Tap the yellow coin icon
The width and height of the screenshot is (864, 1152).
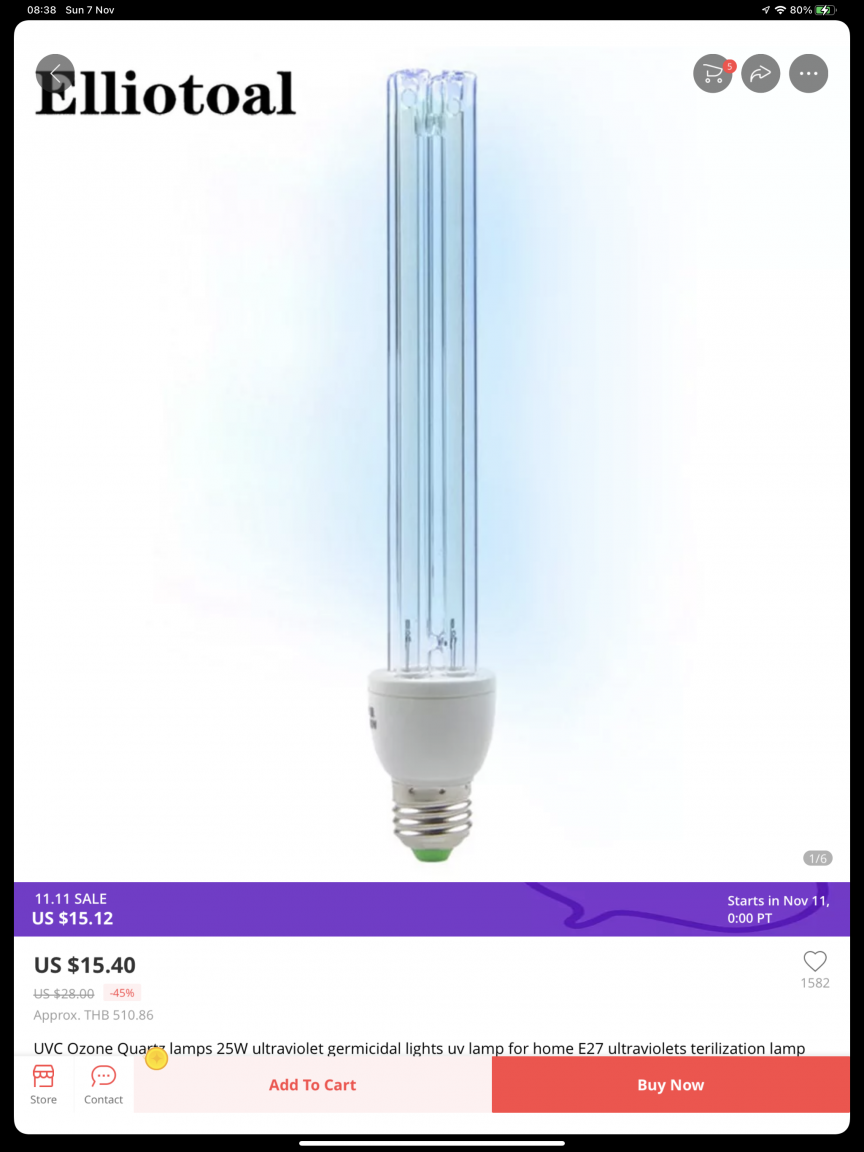(x=156, y=1058)
